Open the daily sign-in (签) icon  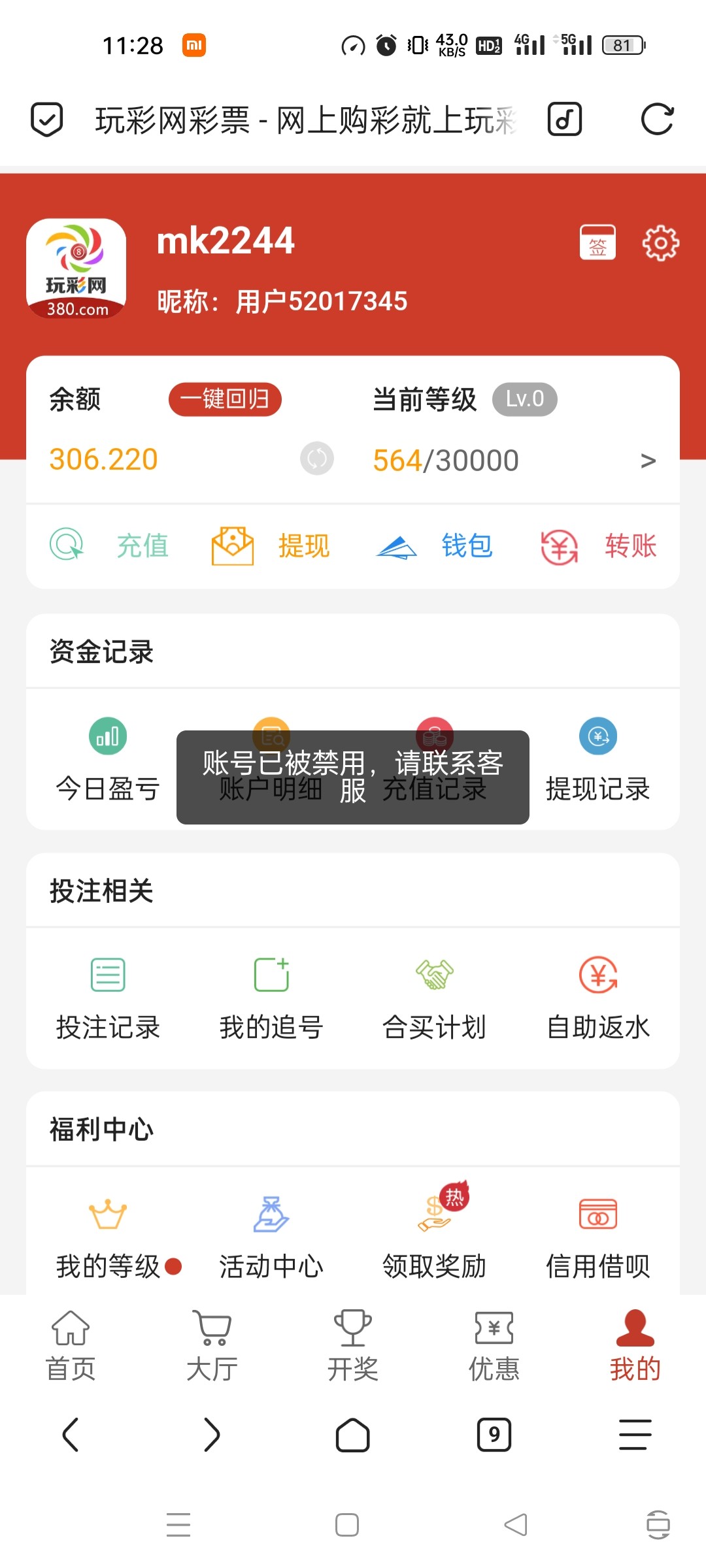597,243
